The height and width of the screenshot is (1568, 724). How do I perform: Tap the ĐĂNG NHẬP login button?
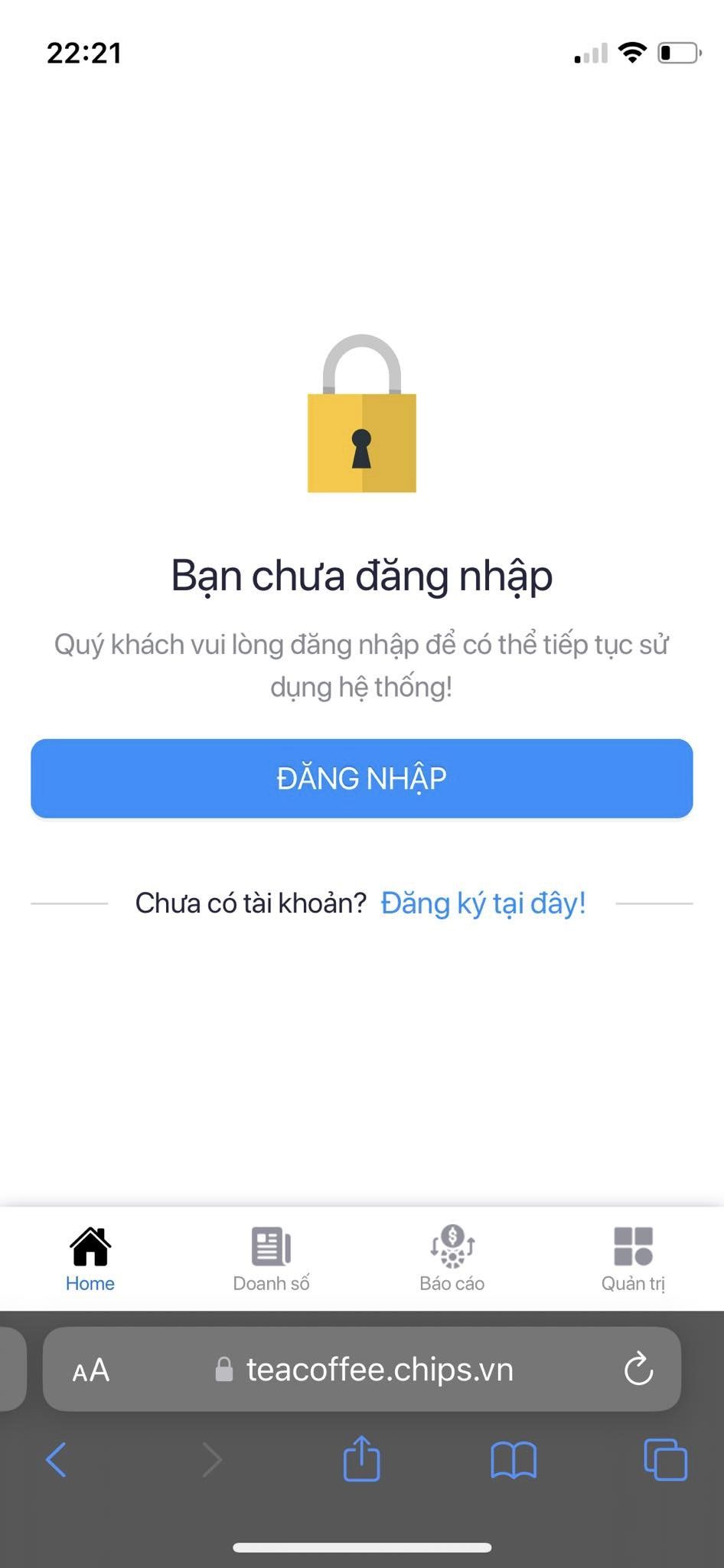point(361,778)
